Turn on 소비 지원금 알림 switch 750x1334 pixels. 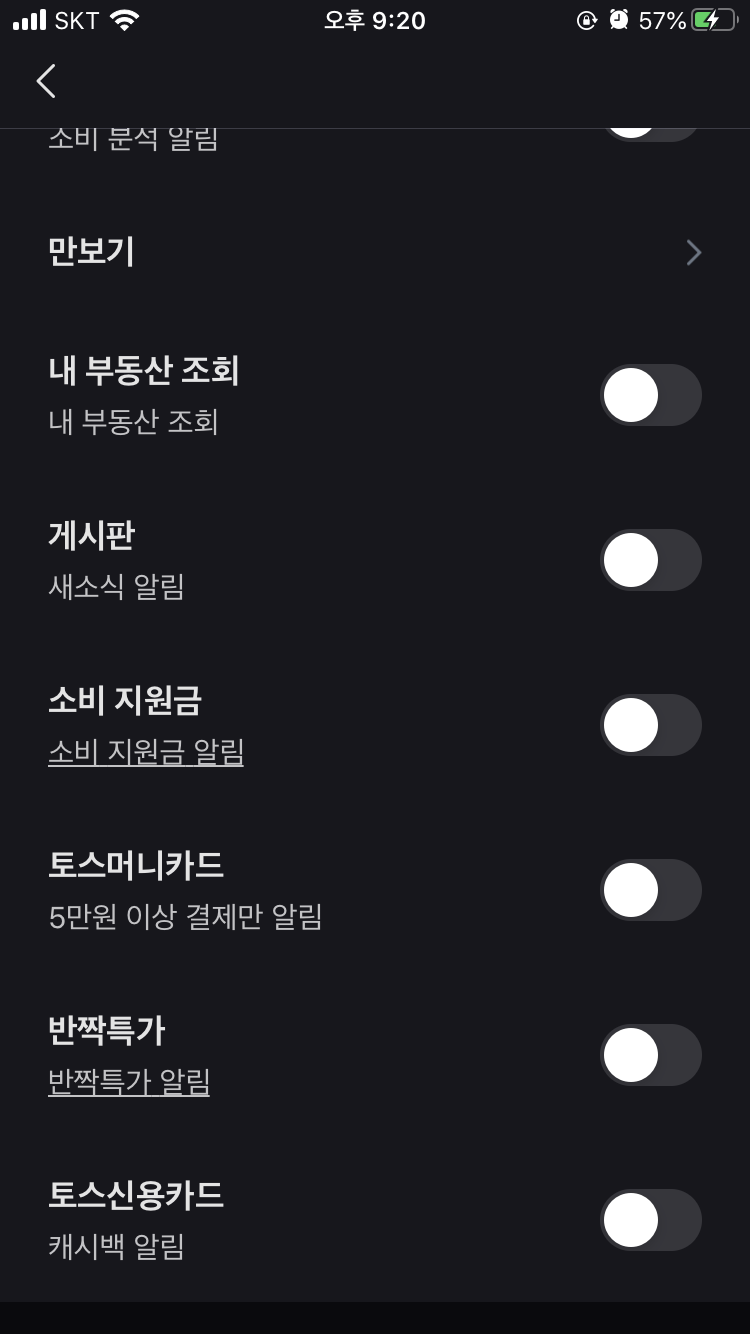(x=650, y=725)
